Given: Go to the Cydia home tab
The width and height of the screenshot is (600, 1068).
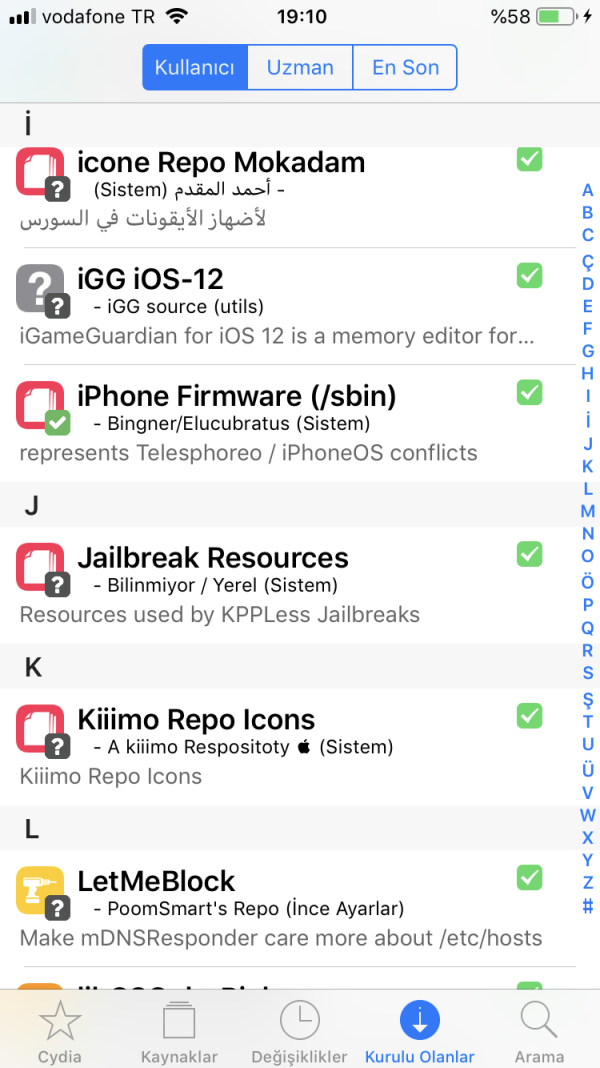Looking at the screenshot, I should point(60,1030).
